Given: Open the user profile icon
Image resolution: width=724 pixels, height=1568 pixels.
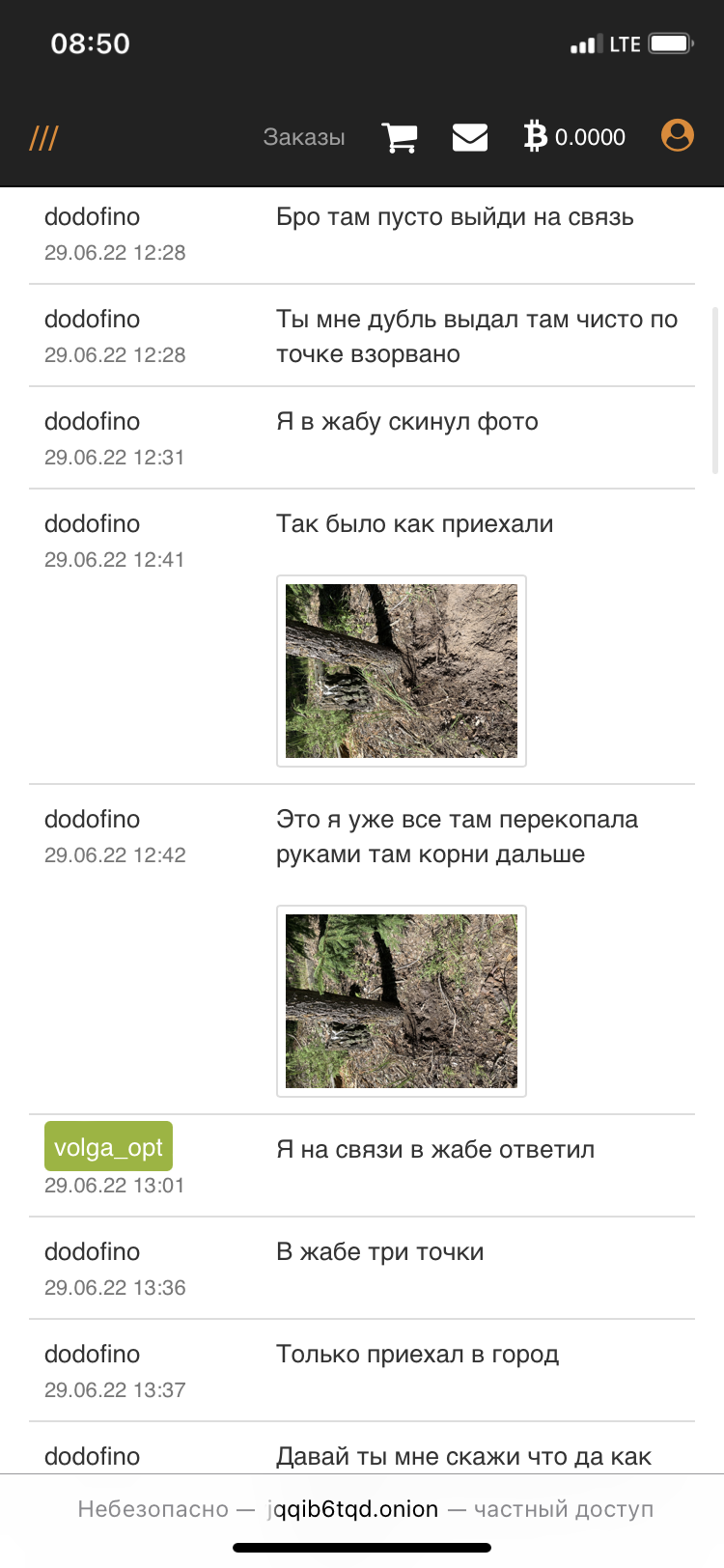Looking at the screenshot, I should 677,135.
